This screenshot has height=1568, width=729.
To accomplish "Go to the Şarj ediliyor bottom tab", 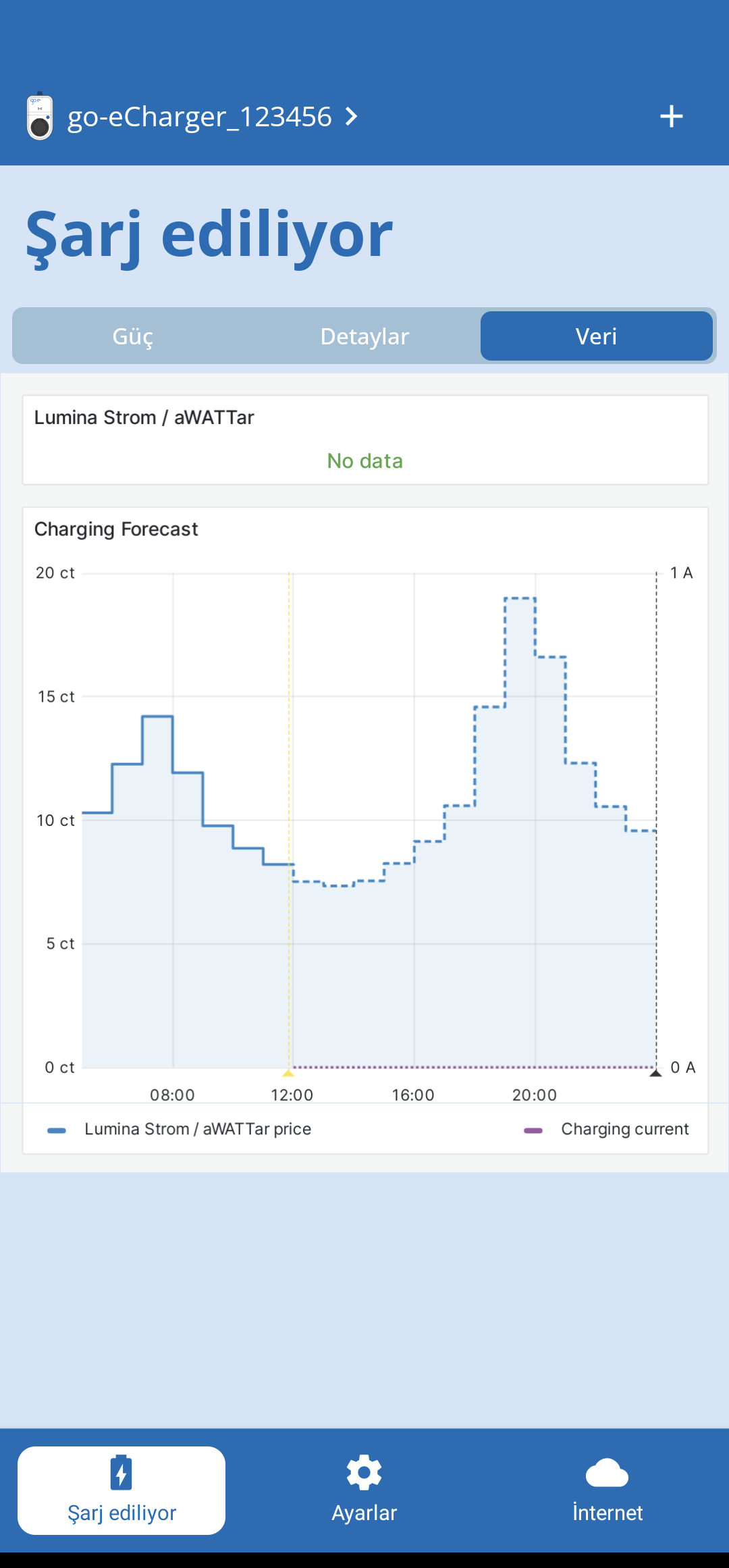I will [x=122, y=1490].
